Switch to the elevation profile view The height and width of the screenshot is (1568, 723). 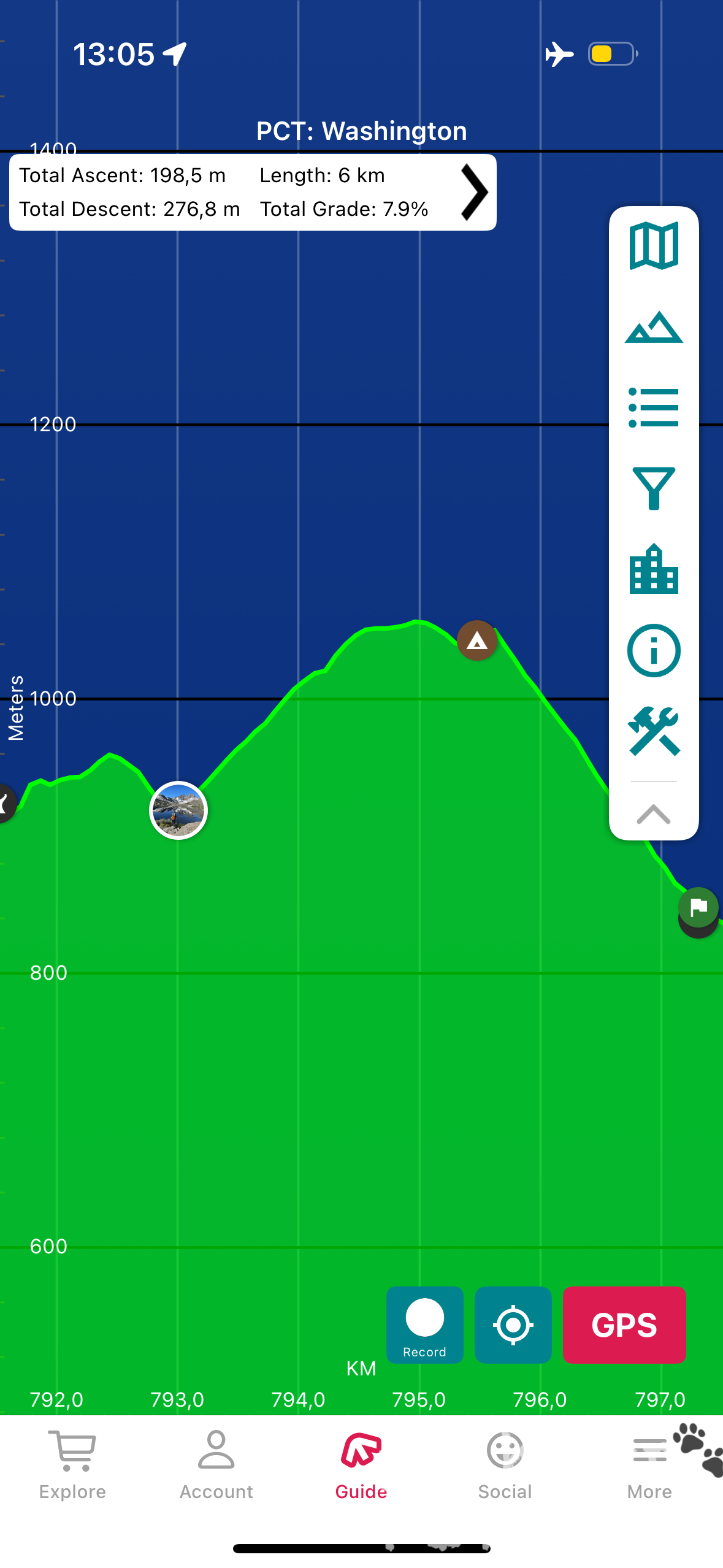pos(654,327)
